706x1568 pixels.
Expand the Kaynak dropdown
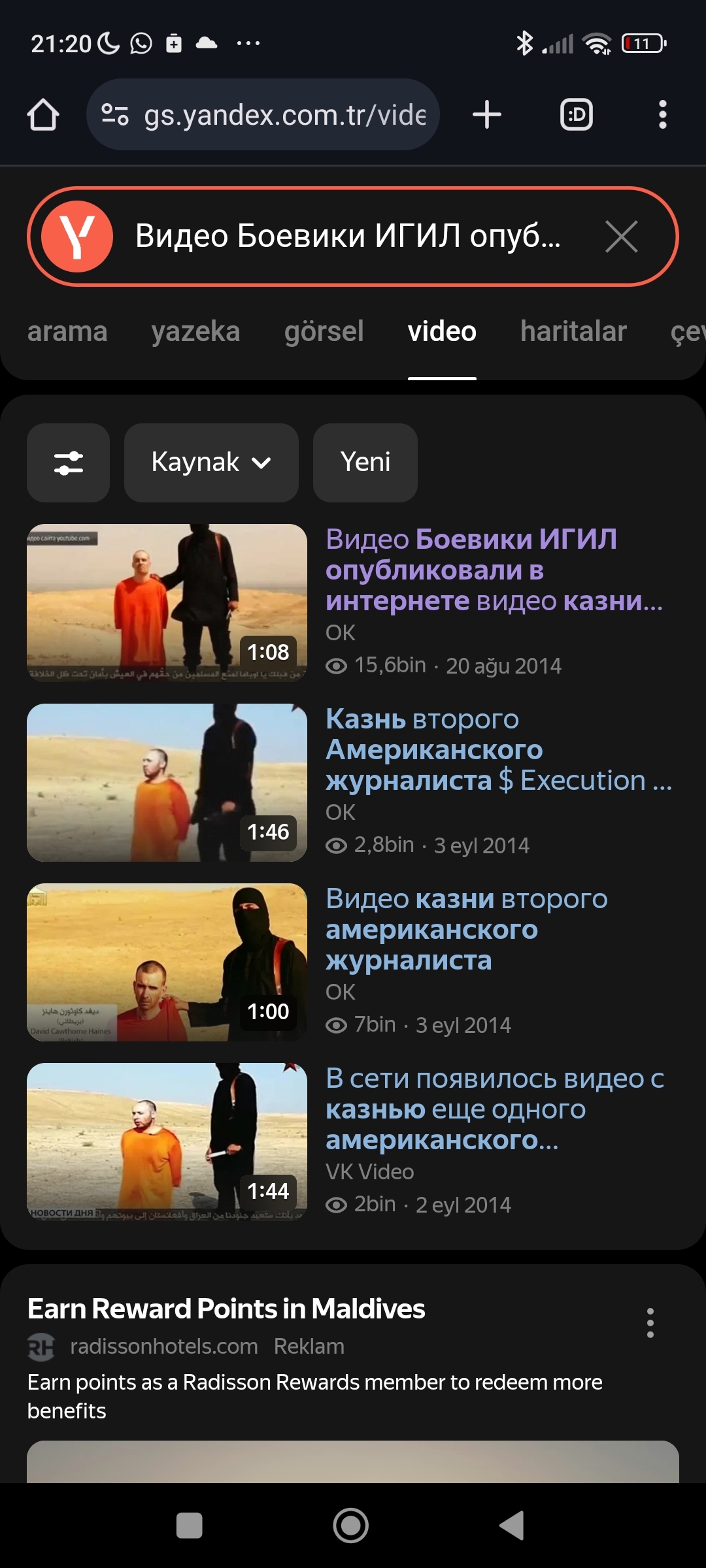click(x=211, y=463)
